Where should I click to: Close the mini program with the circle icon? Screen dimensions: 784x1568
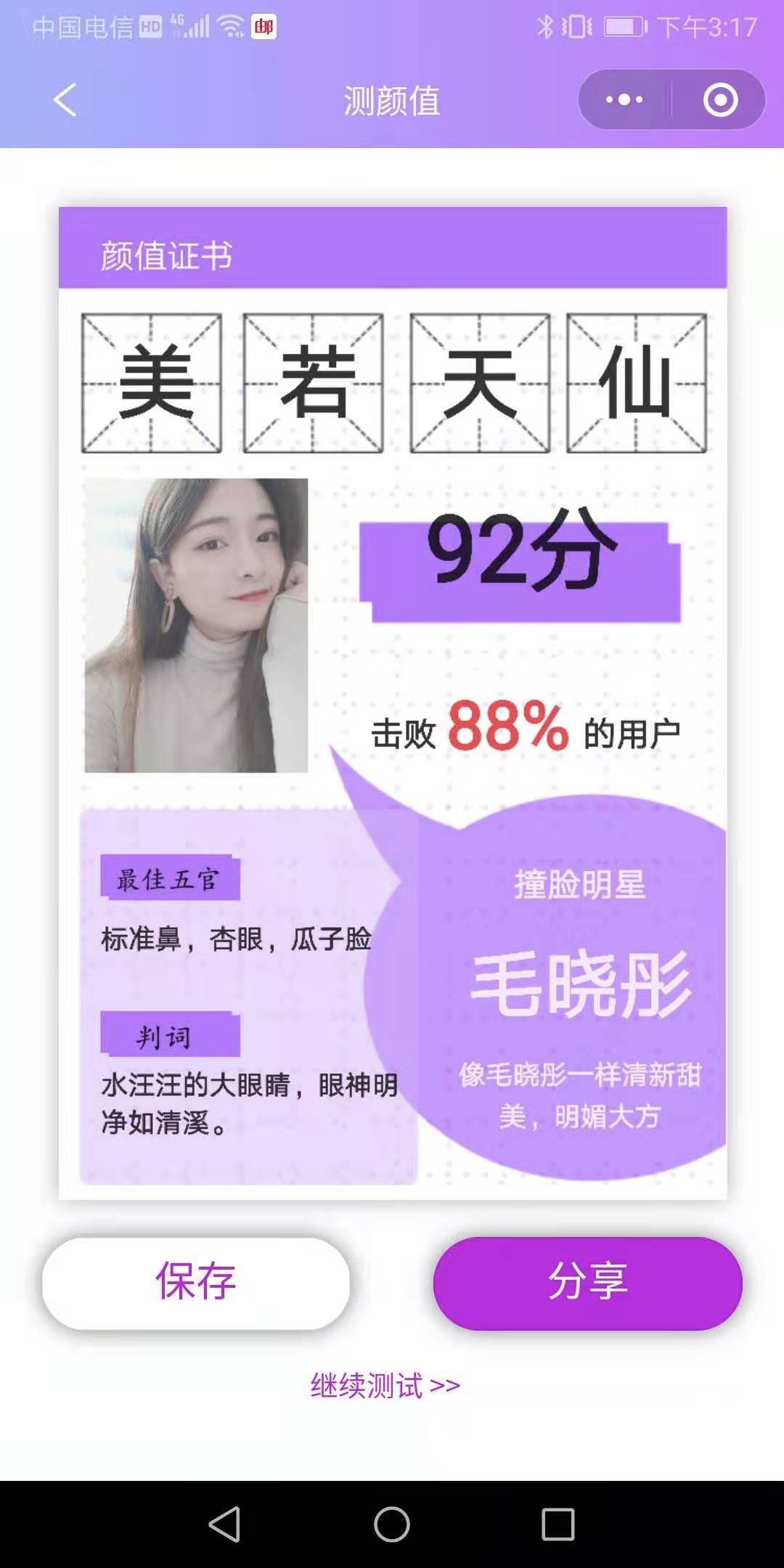(x=720, y=100)
